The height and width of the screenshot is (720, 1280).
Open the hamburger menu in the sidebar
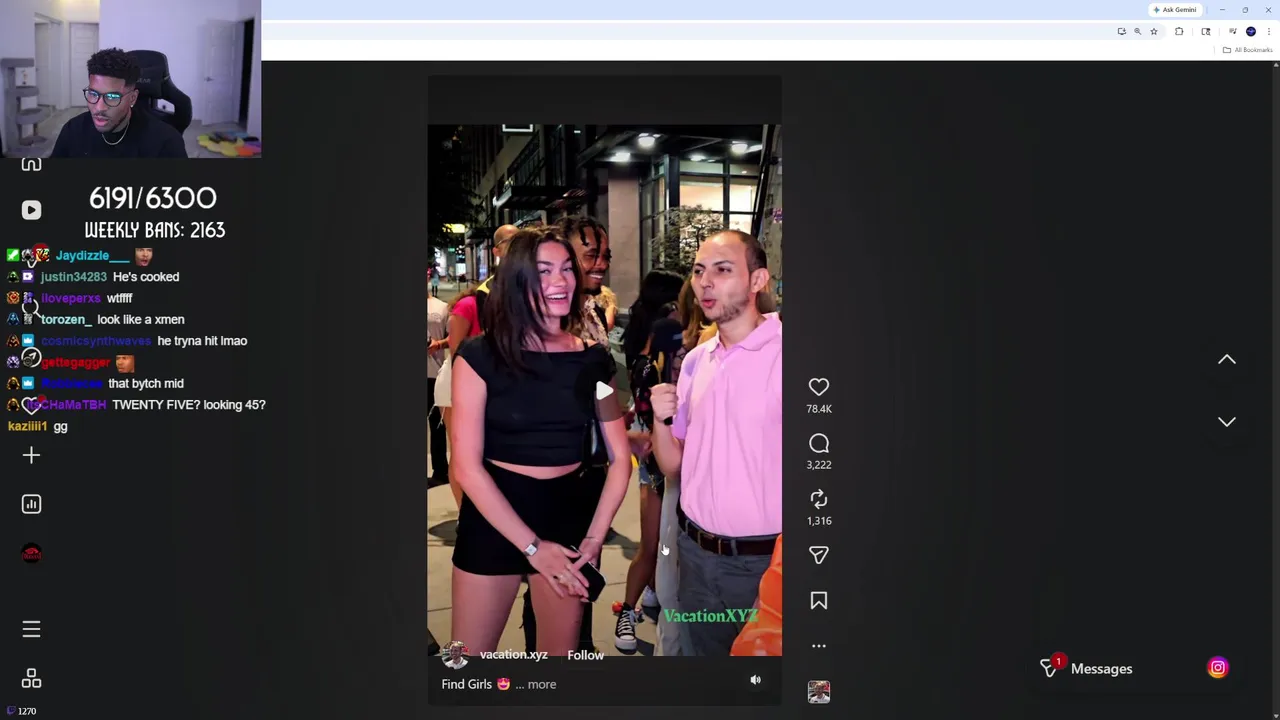pos(31,629)
